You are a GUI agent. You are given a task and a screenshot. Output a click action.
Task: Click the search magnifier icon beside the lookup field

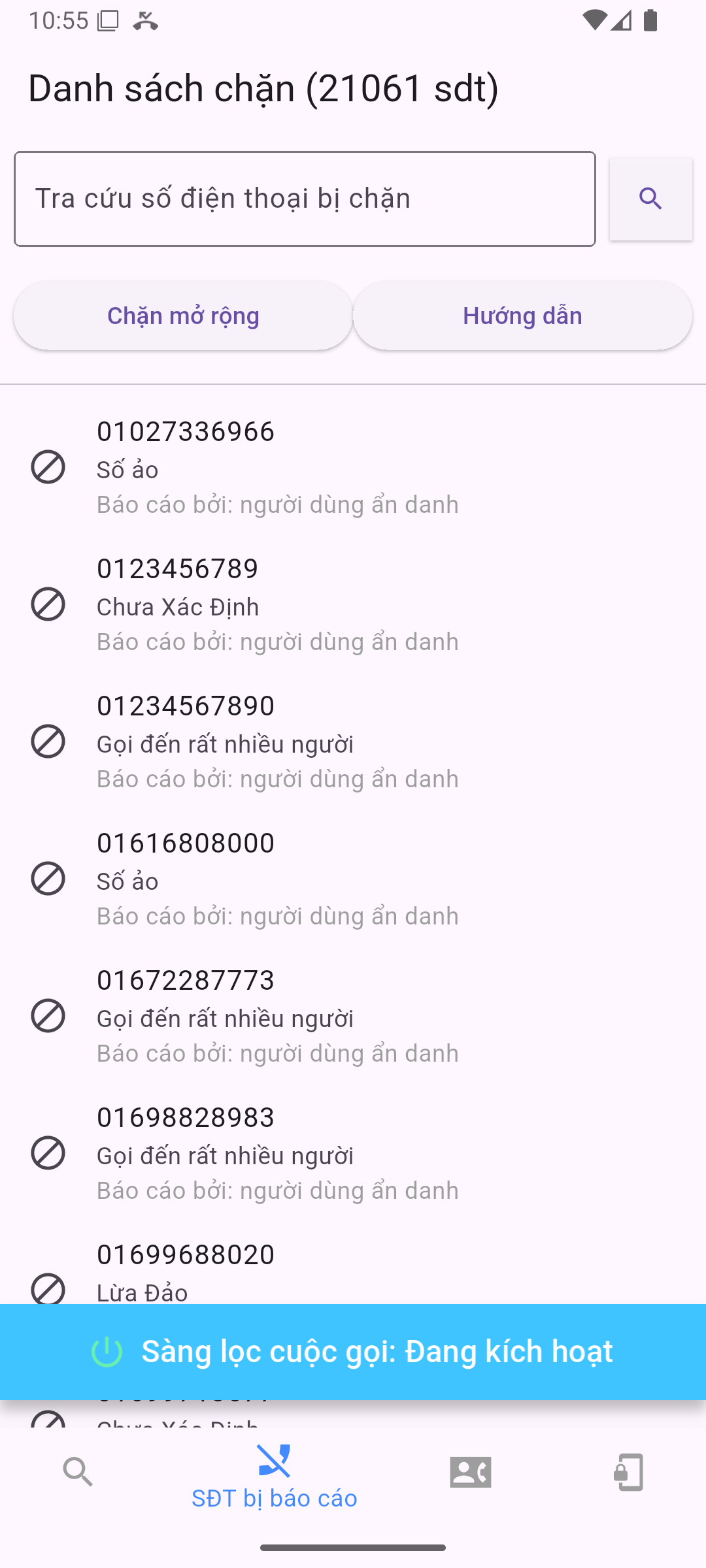[650, 199]
